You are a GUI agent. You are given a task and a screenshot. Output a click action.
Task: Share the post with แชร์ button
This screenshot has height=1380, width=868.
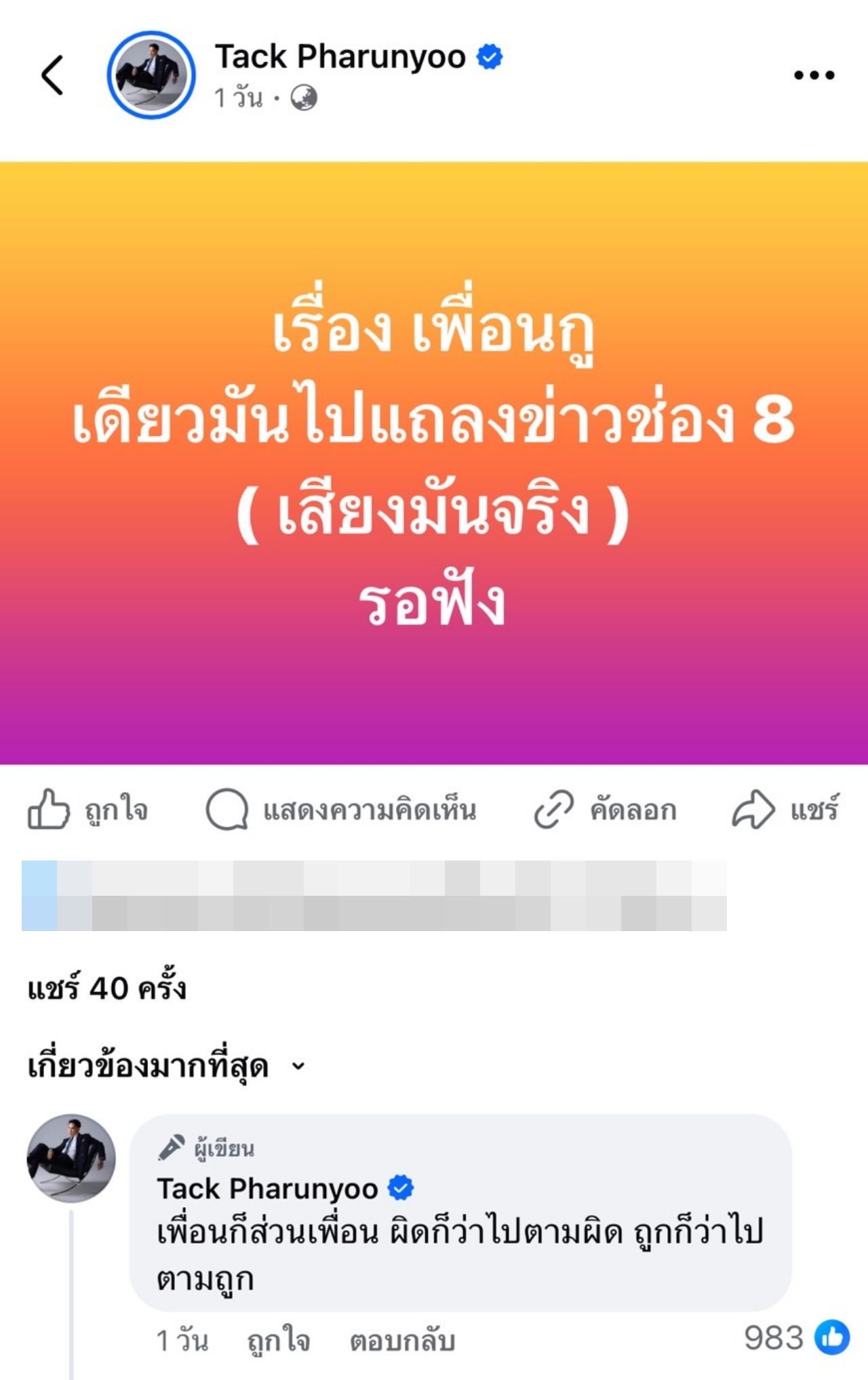tap(785, 810)
